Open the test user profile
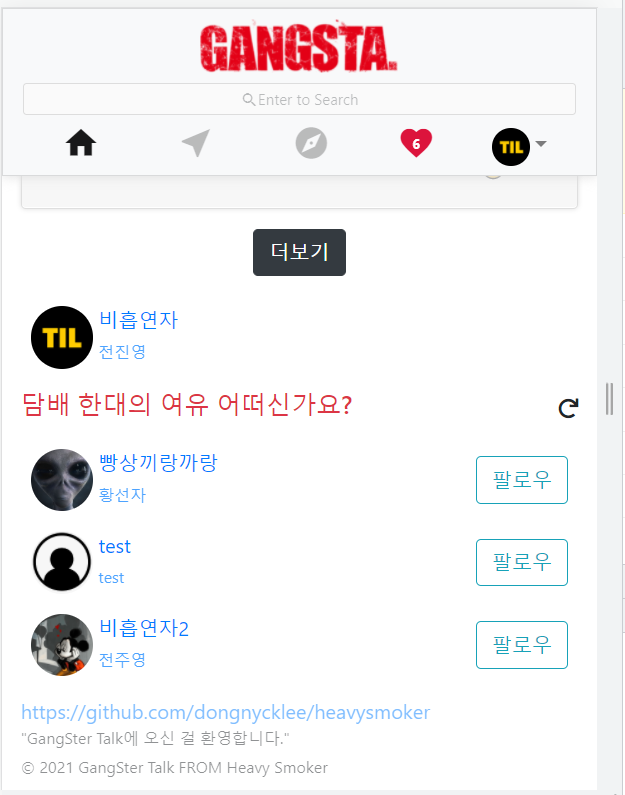The height and width of the screenshot is (795, 625). 114,547
